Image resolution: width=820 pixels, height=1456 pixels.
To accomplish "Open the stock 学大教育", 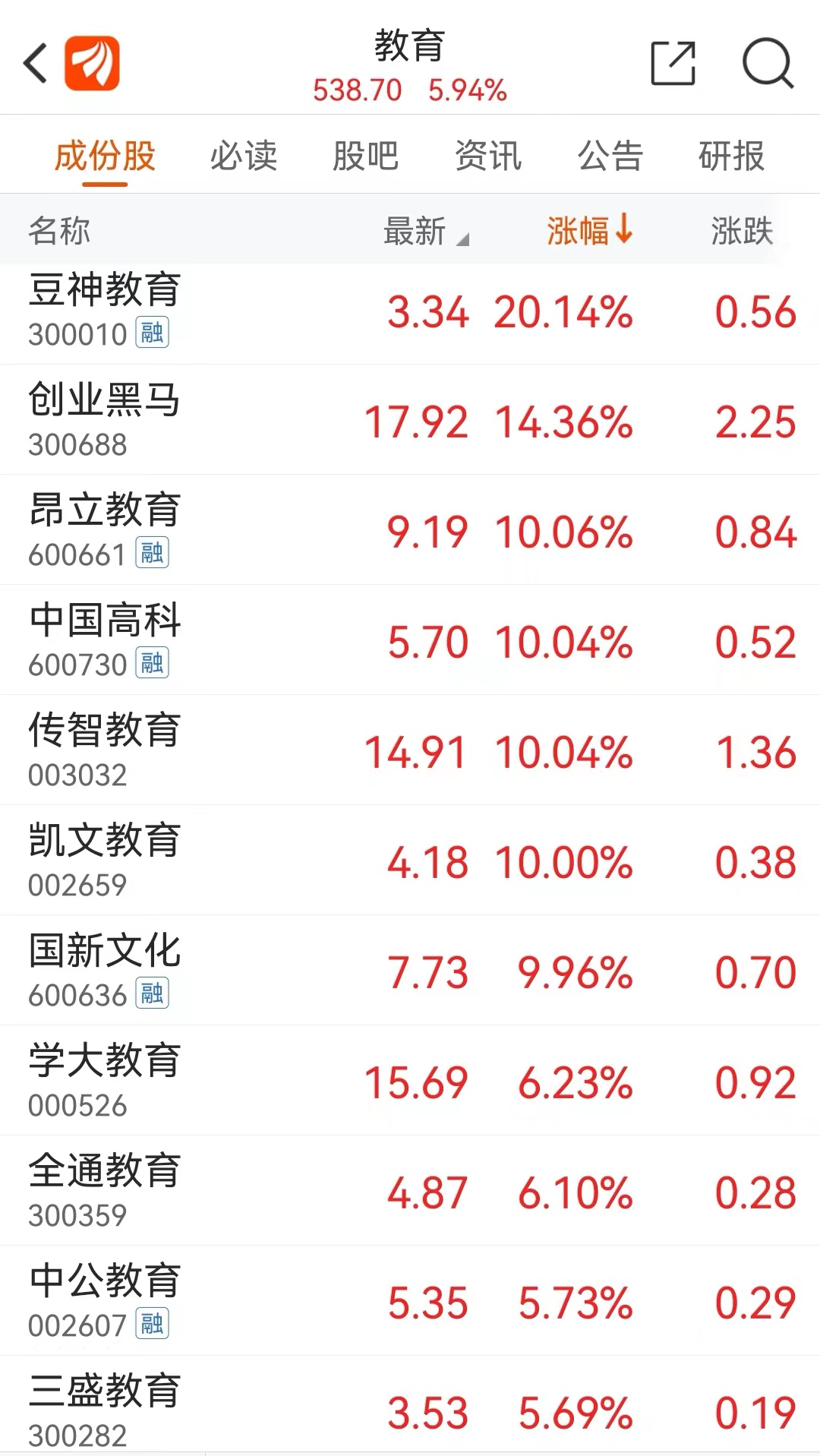I will coord(410,1081).
